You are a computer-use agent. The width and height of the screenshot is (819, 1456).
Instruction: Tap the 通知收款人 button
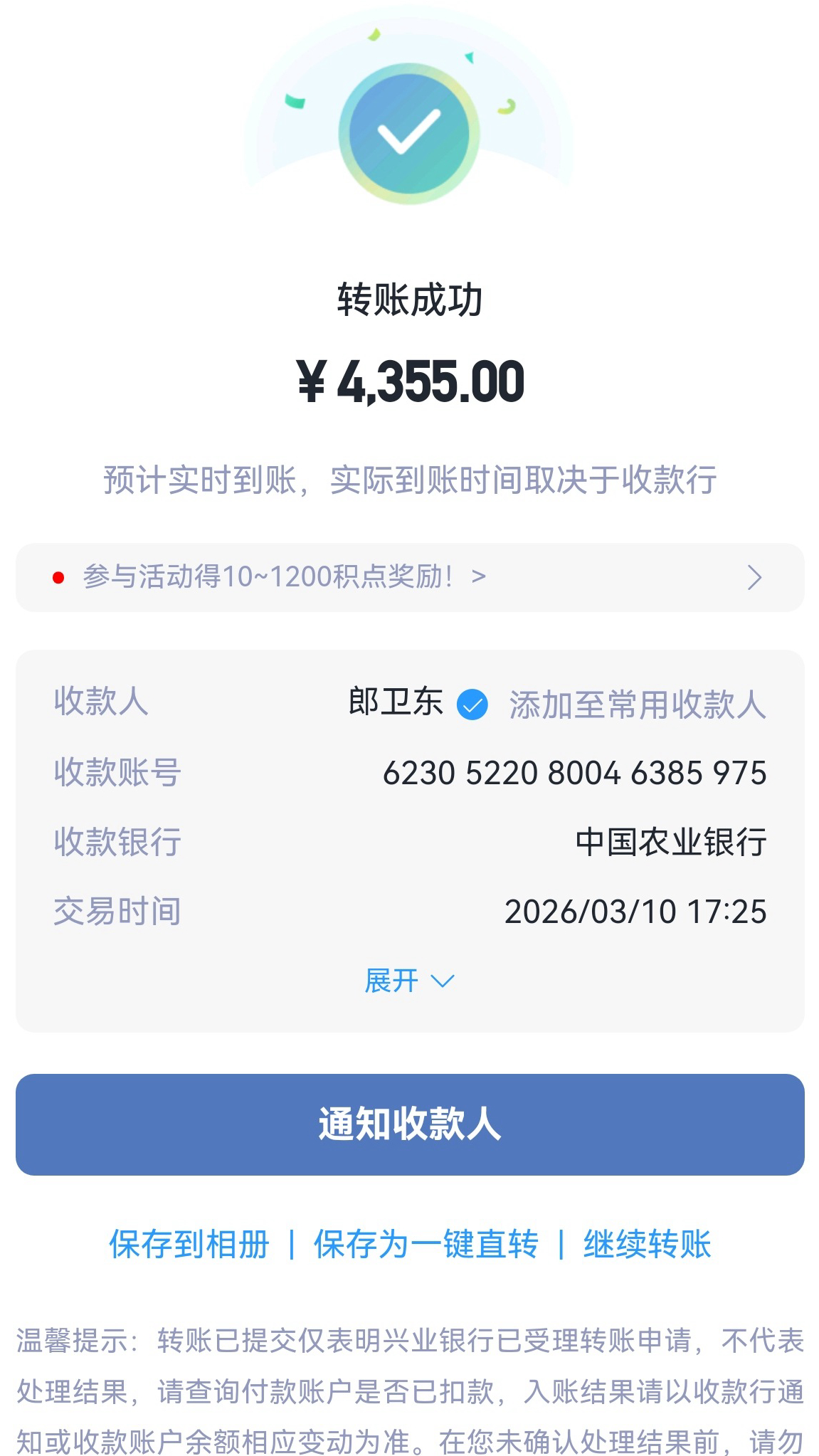click(410, 1124)
